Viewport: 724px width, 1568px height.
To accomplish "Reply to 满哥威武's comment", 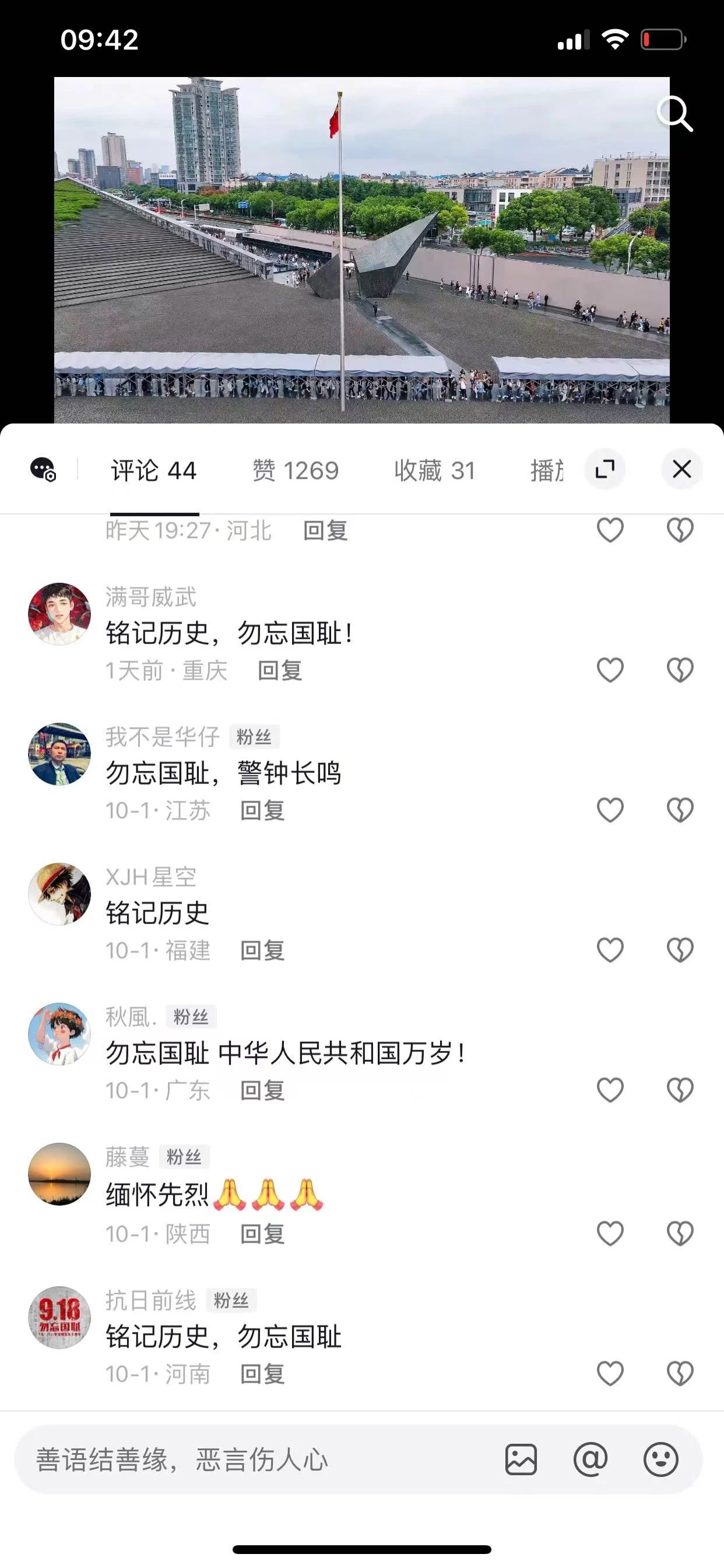I will click(280, 670).
